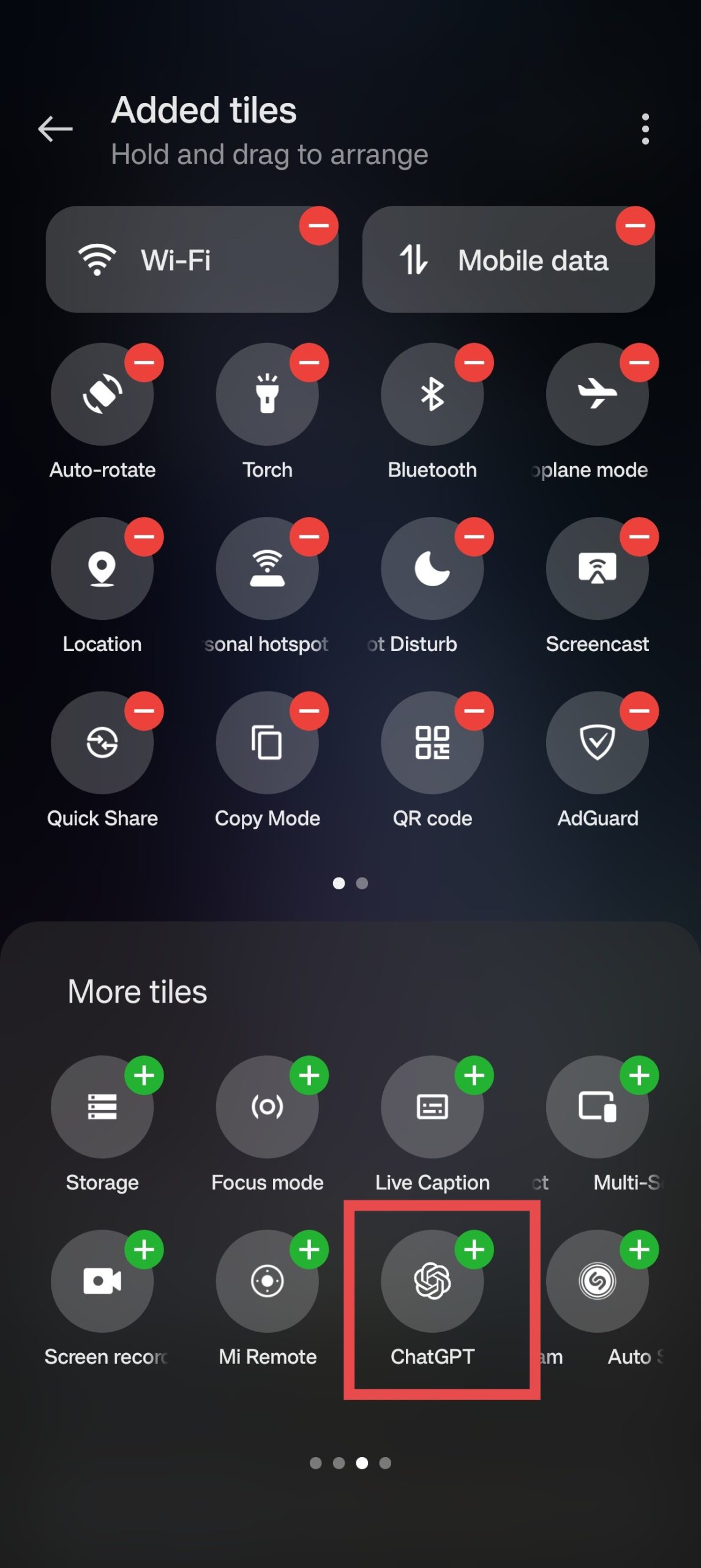Remove the QR code tile
Screen dimensions: 701x1568
(474, 710)
